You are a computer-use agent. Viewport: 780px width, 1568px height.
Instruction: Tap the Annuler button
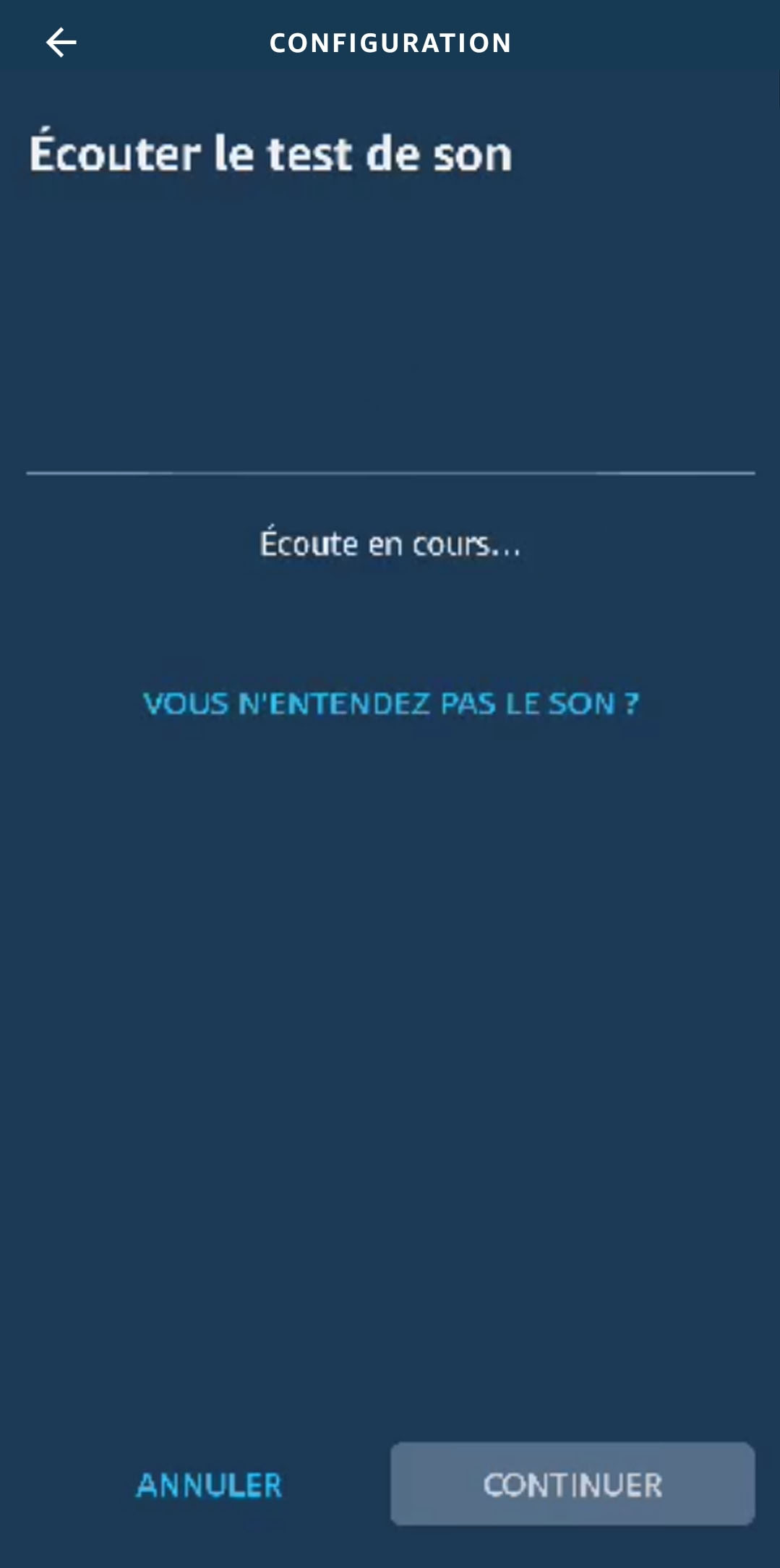[209, 1486]
